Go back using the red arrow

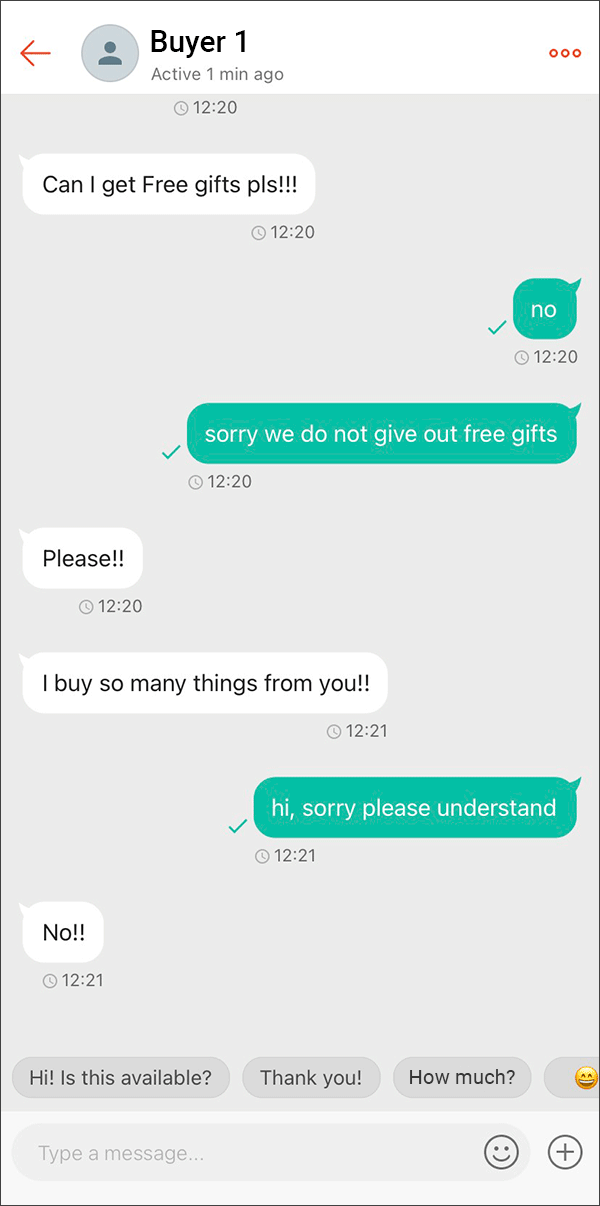tap(35, 53)
